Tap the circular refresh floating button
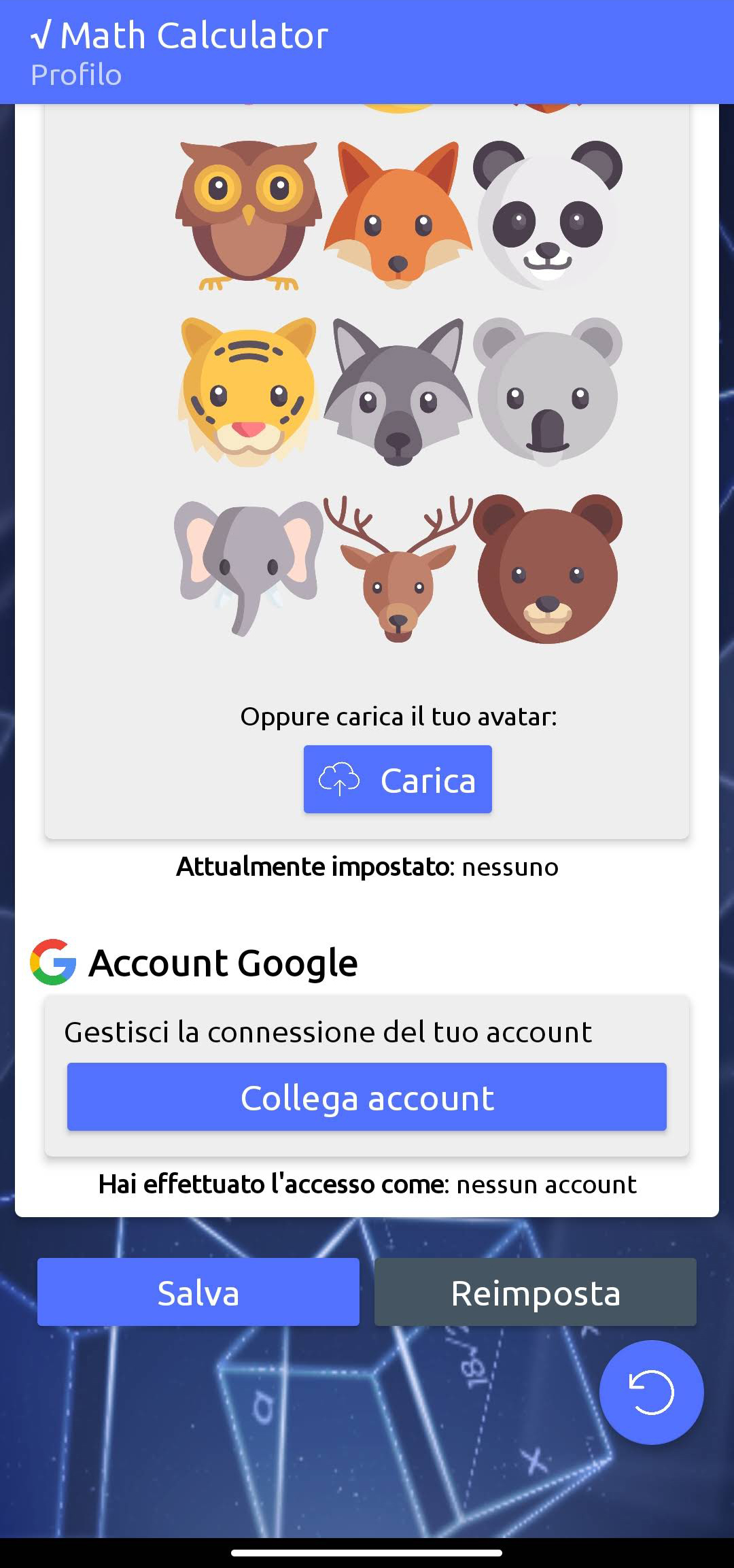Screen dimensions: 734x1568 [652, 1393]
